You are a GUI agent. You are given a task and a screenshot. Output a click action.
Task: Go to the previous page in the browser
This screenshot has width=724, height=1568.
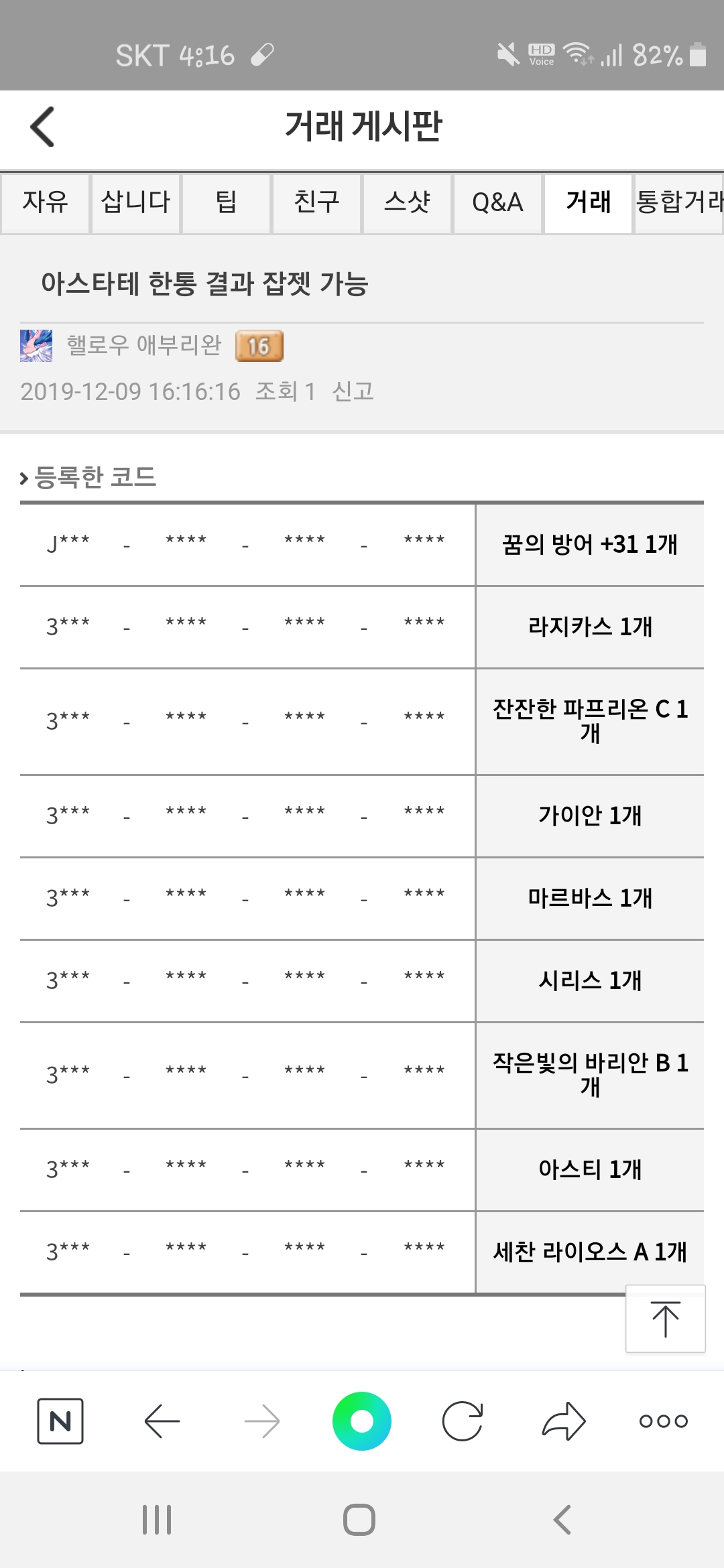[162, 1421]
